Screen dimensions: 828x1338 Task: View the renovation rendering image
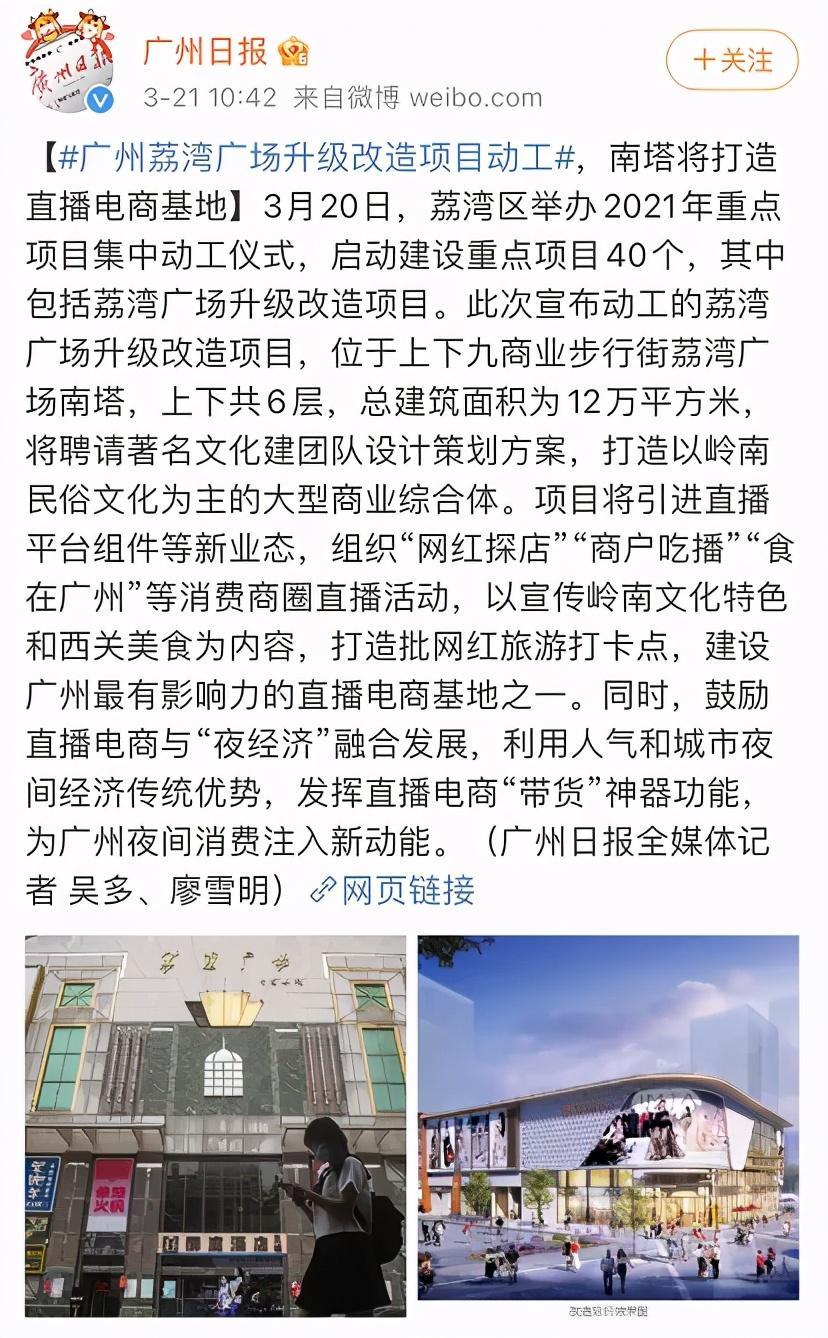[x=608, y=1117]
